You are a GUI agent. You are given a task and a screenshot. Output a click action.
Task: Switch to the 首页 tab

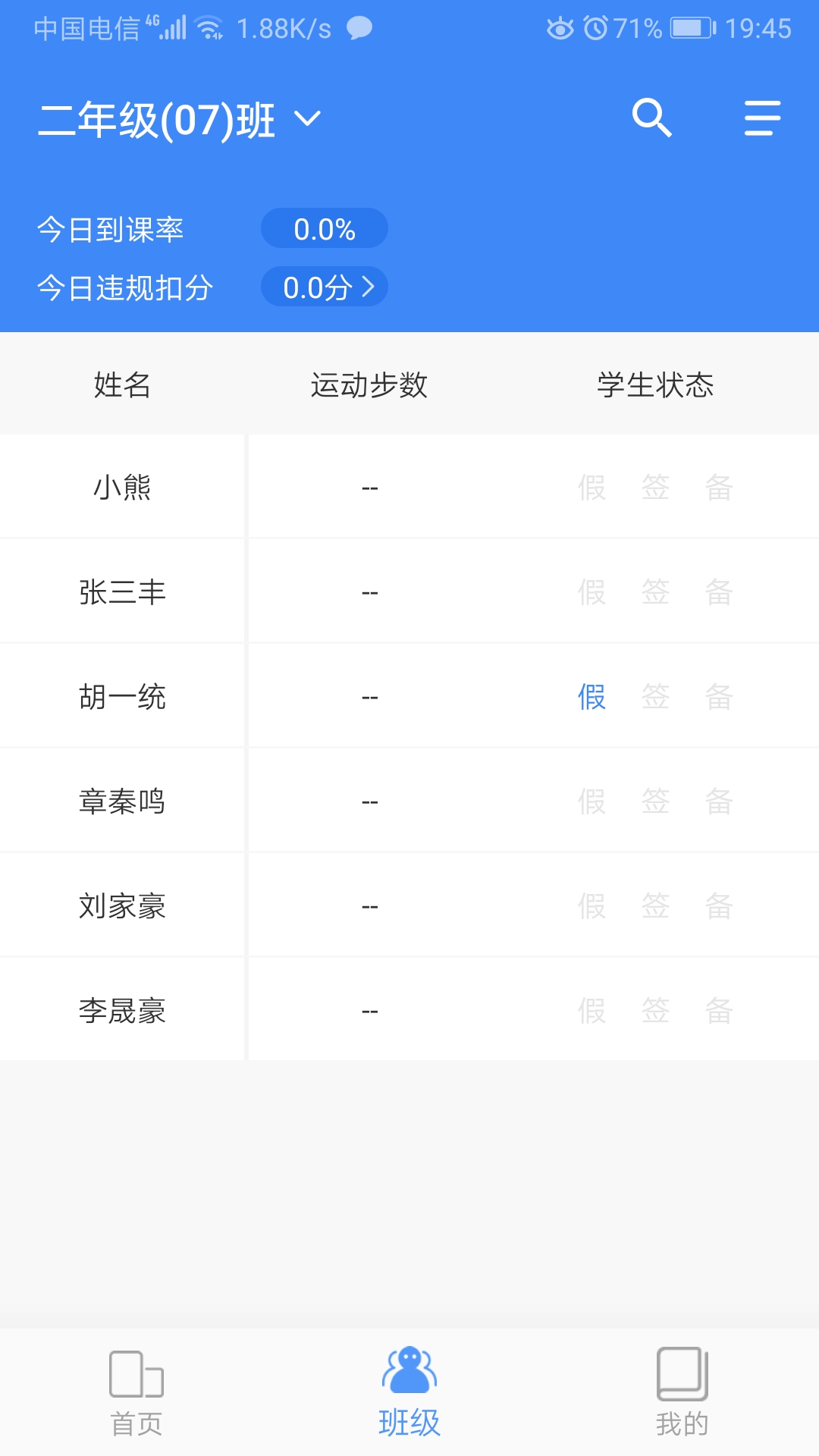[136, 1393]
